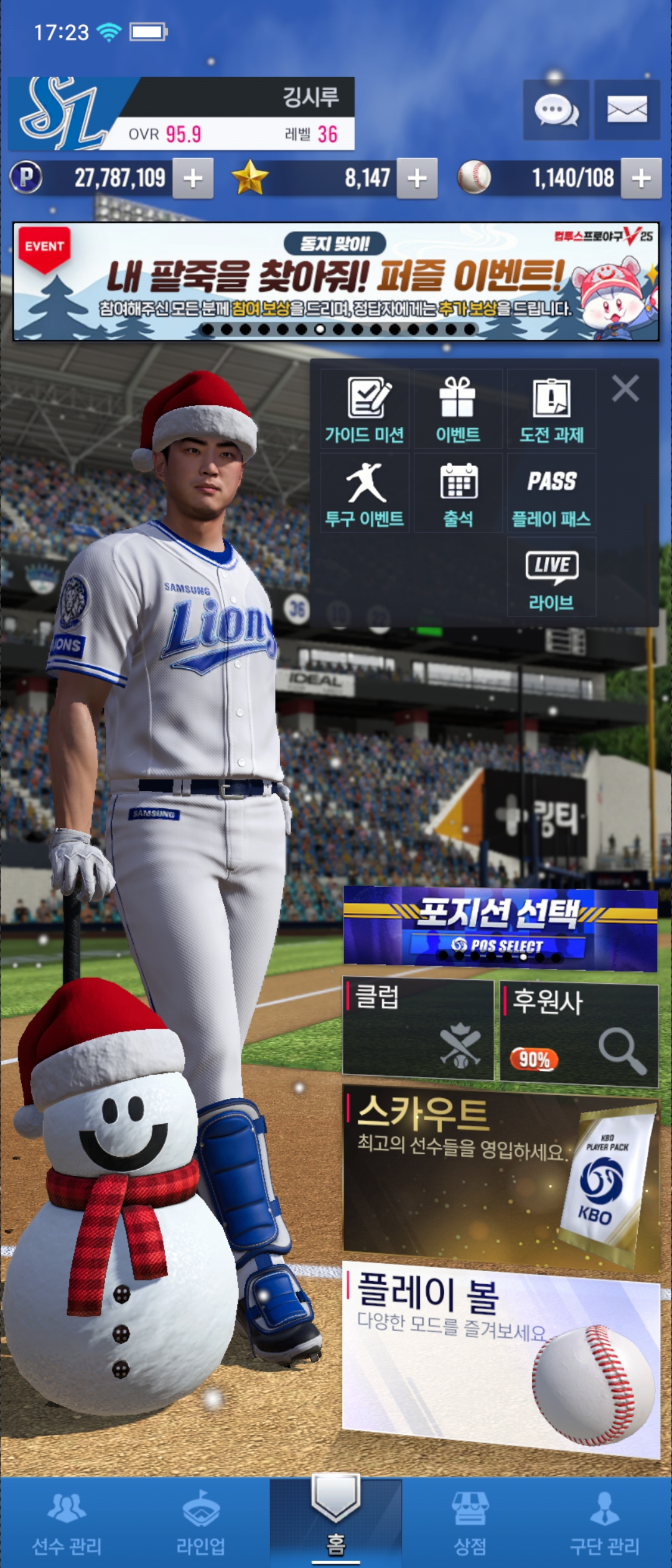
Task: Switch to the 라인업 tab
Action: (x=201, y=1523)
